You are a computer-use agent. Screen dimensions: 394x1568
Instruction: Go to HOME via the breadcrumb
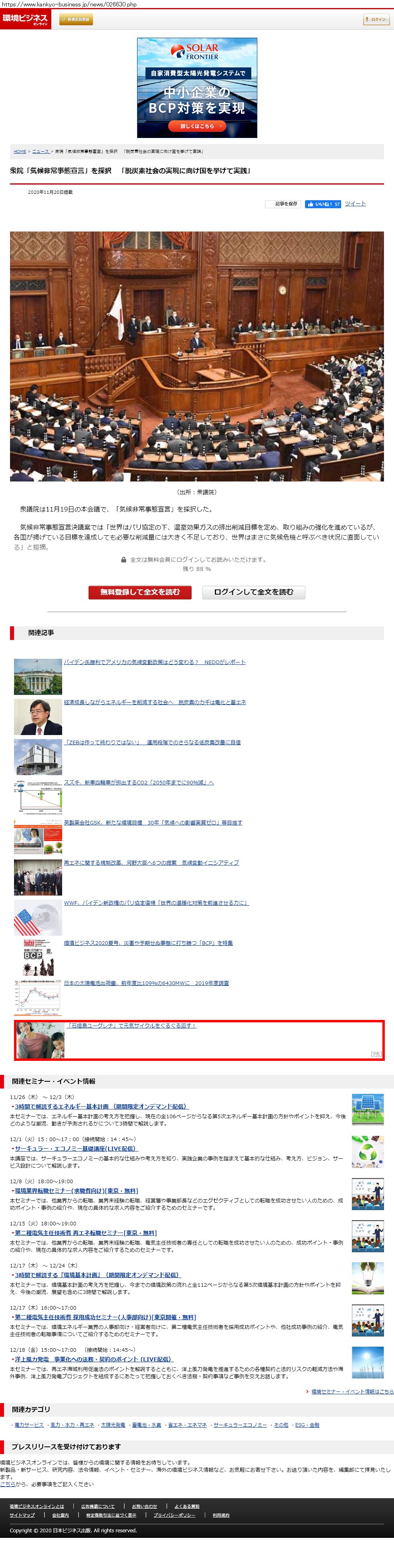20,151
